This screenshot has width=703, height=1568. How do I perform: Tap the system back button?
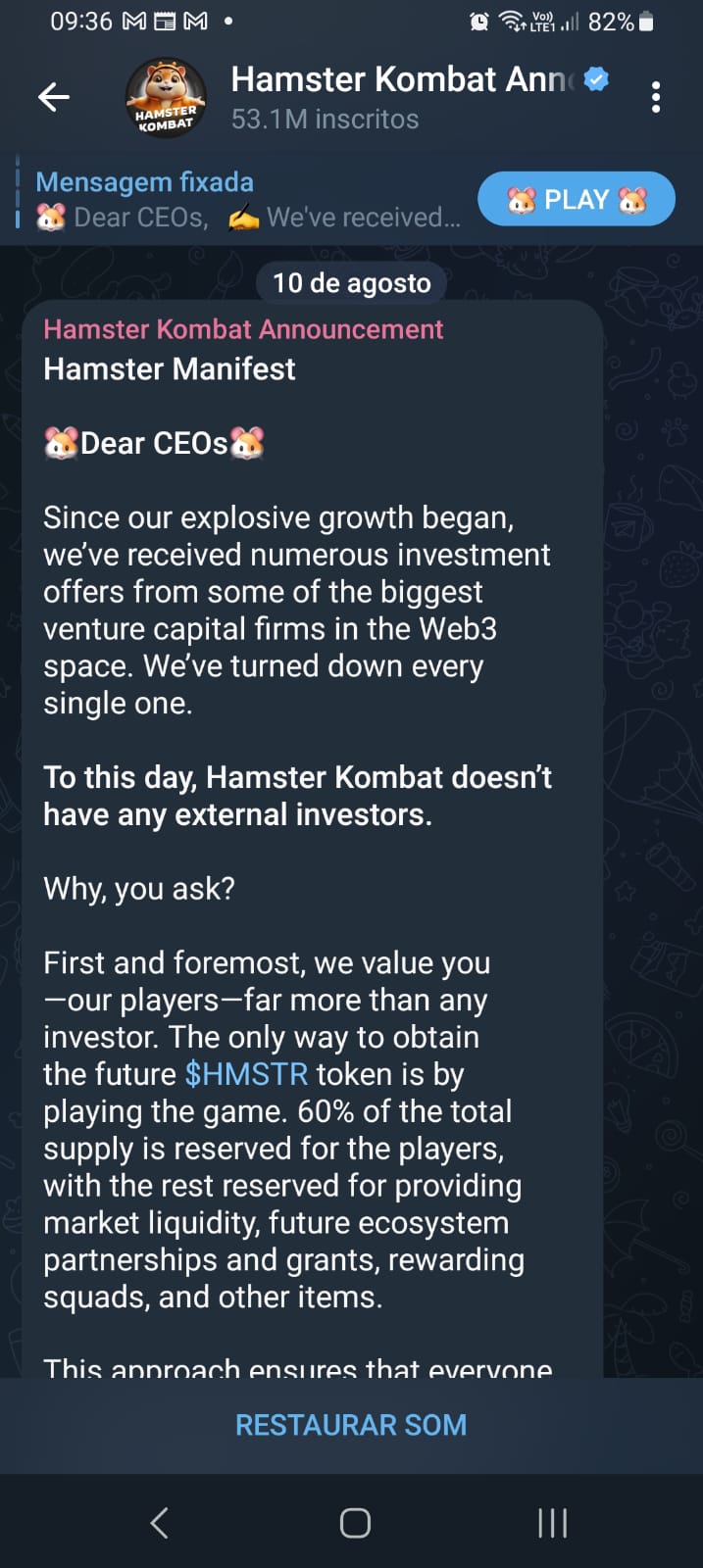[x=160, y=1522]
